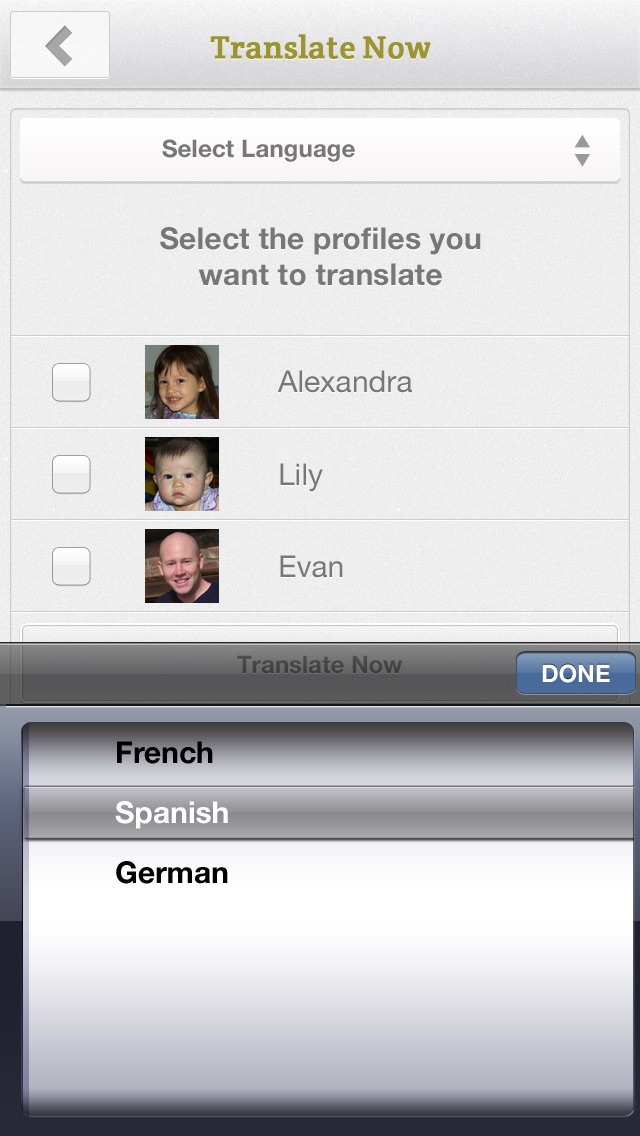The width and height of the screenshot is (640, 1136).
Task: Select Evan's checkbox
Action: pyautogui.click(x=71, y=566)
